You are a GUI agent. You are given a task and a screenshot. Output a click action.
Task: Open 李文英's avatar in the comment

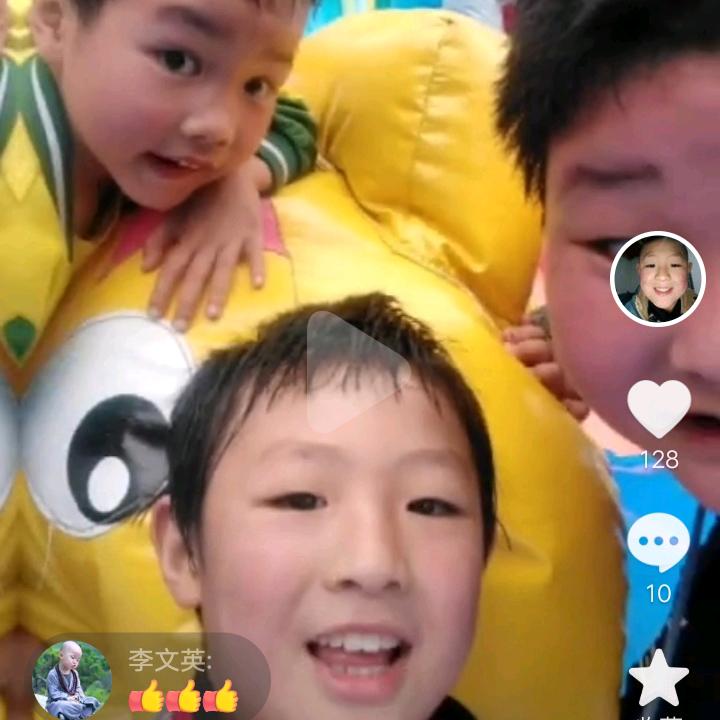71,679
